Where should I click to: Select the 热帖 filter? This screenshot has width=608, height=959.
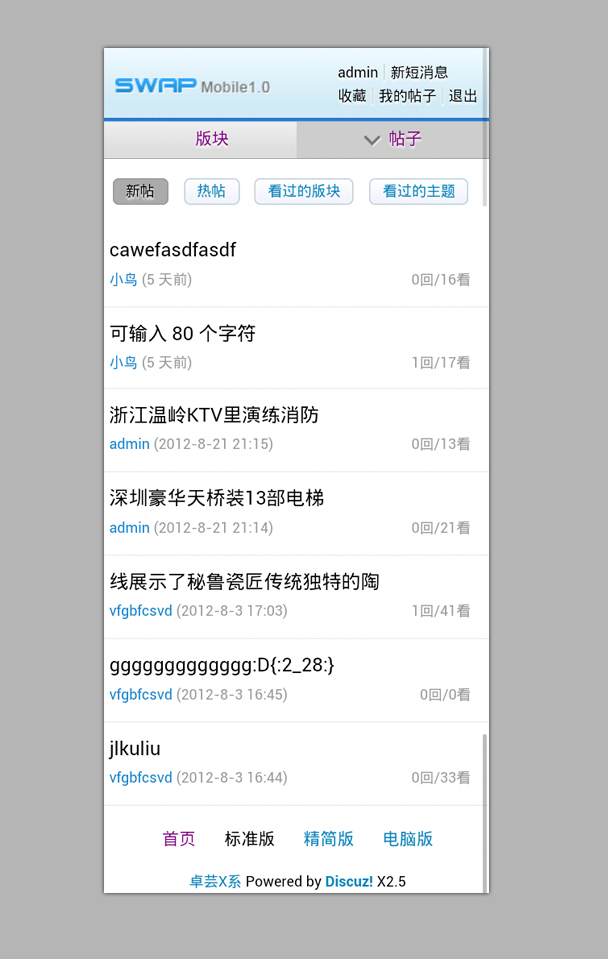211,191
